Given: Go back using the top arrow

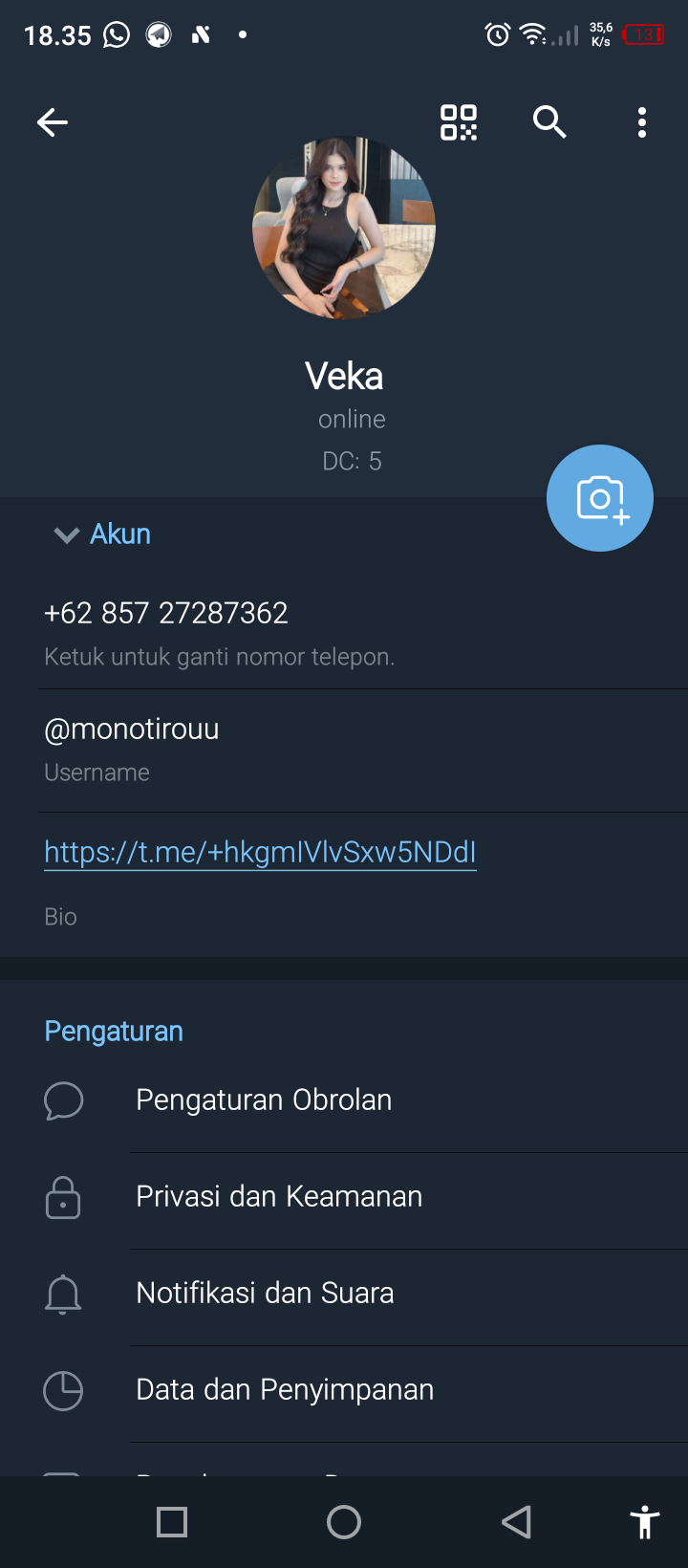Looking at the screenshot, I should pyautogui.click(x=53, y=122).
